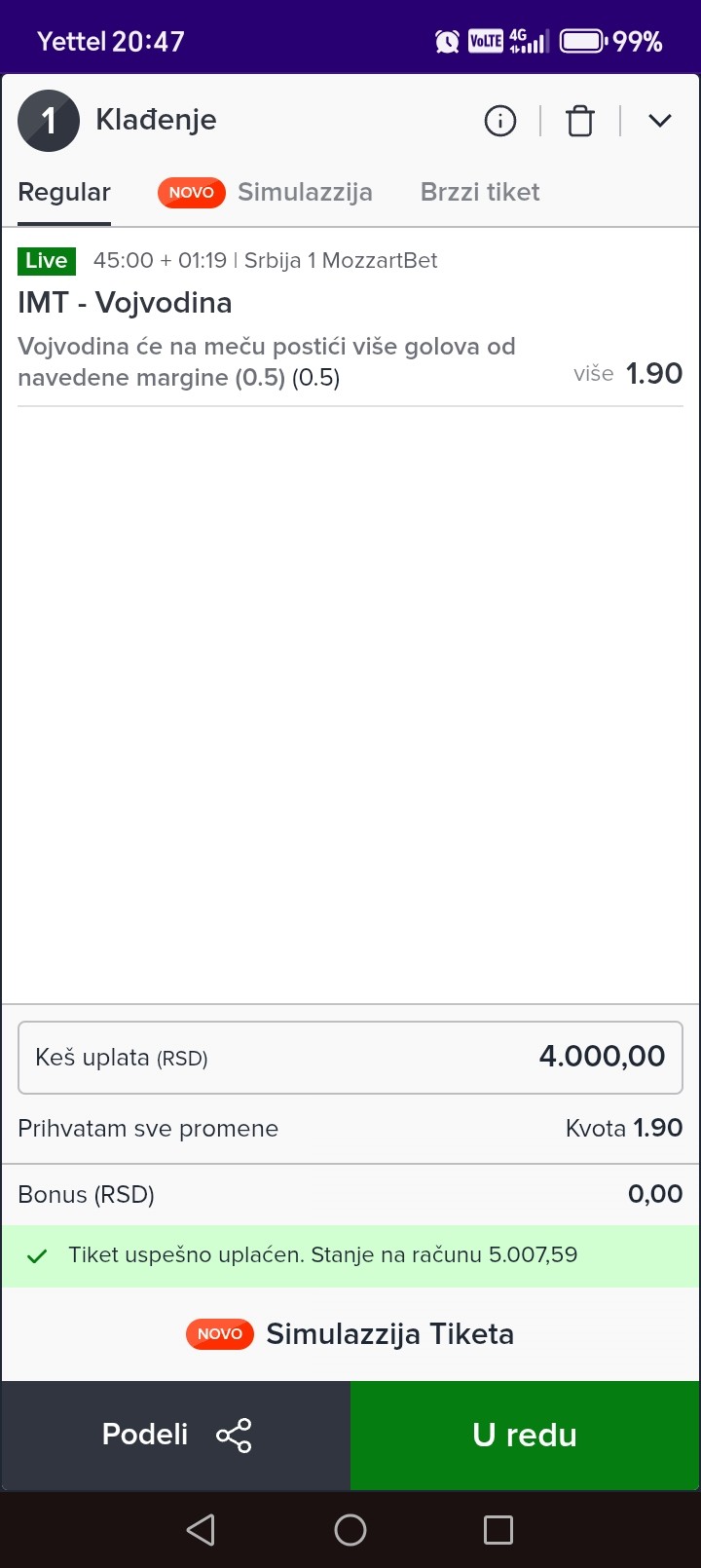Screen dimensions: 701x1568
Task: Edit the Keš uplata stake amount
Action: (x=350, y=1057)
